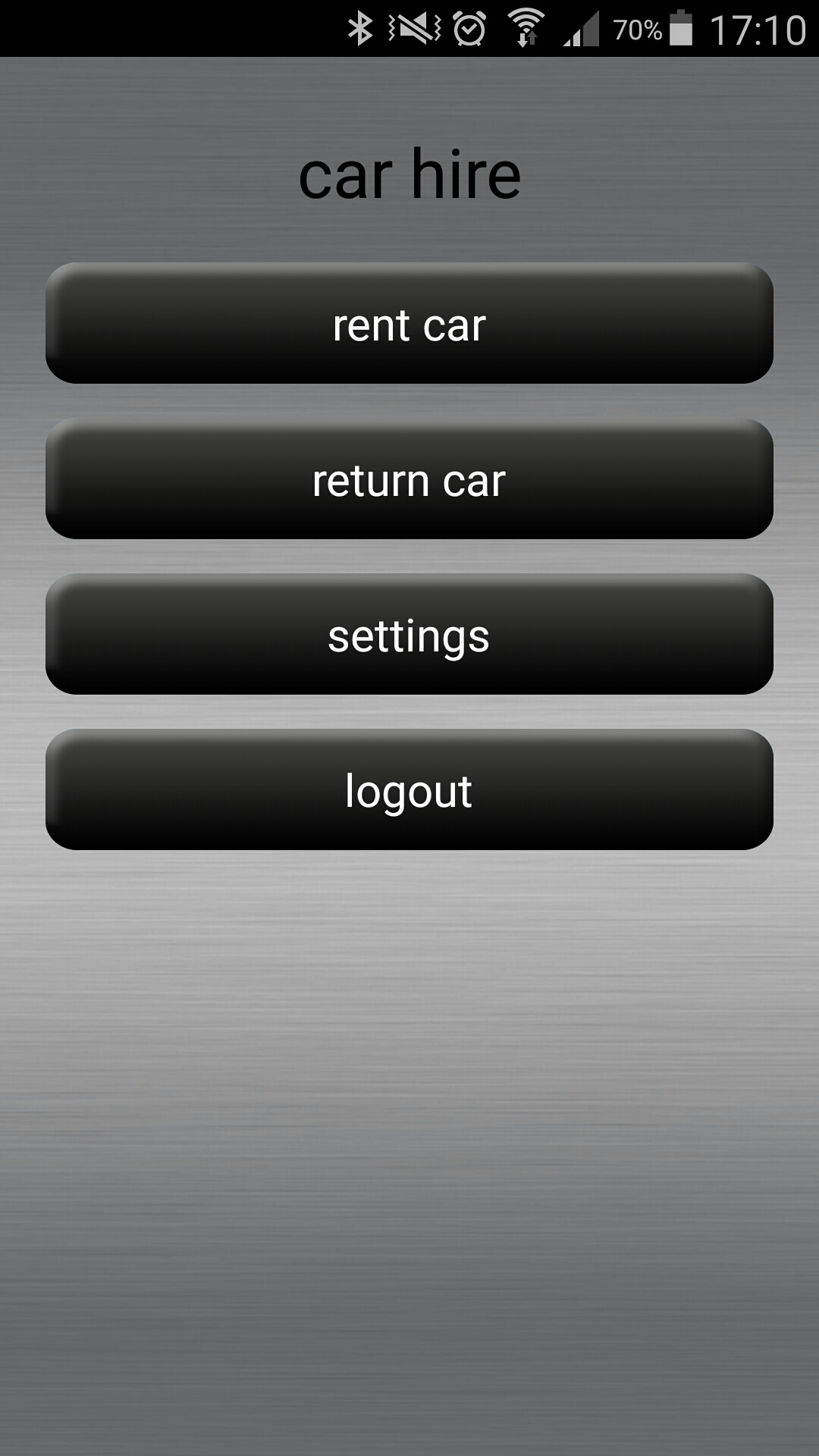The width and height of the screenshot is (819, 1456).
Task: Tap the alarm clock status icon
Action: (470, 27)
